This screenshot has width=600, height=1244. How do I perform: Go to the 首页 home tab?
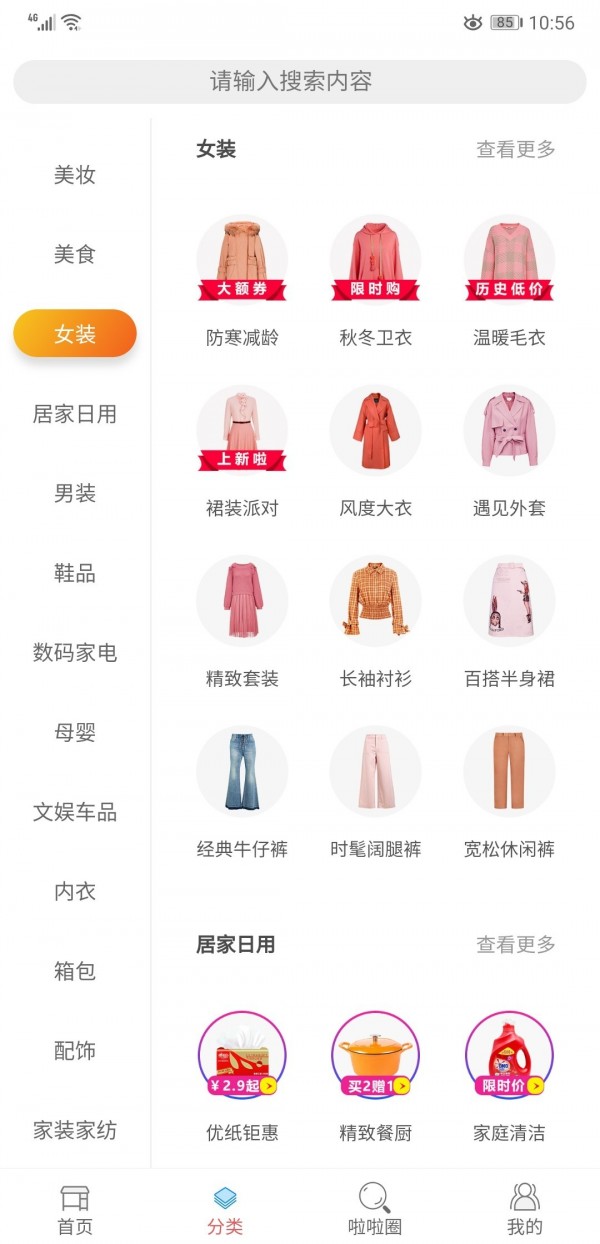tap(75, 1208)
